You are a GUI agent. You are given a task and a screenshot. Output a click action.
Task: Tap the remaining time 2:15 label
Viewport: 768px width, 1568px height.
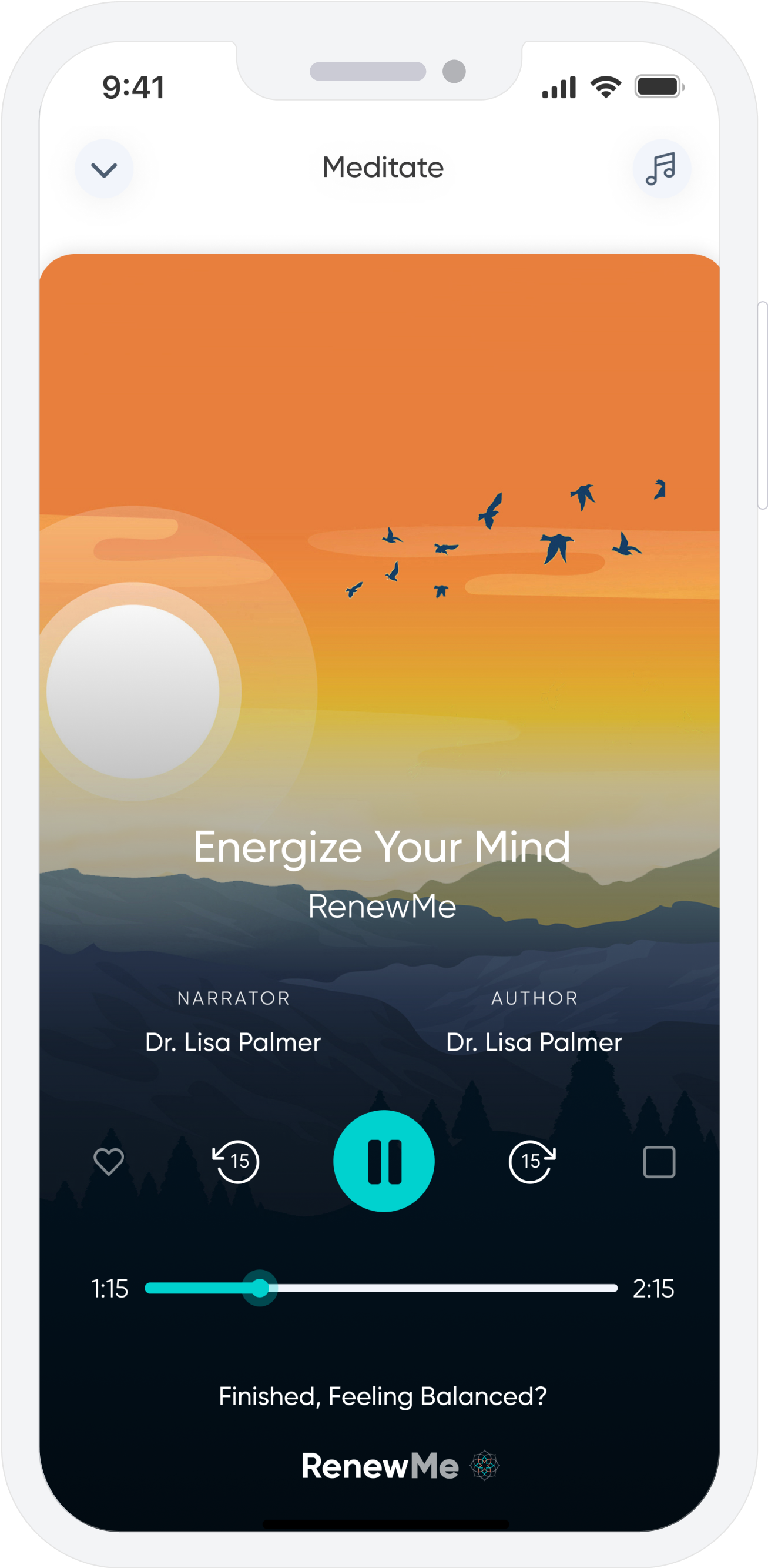point(654,1288)
